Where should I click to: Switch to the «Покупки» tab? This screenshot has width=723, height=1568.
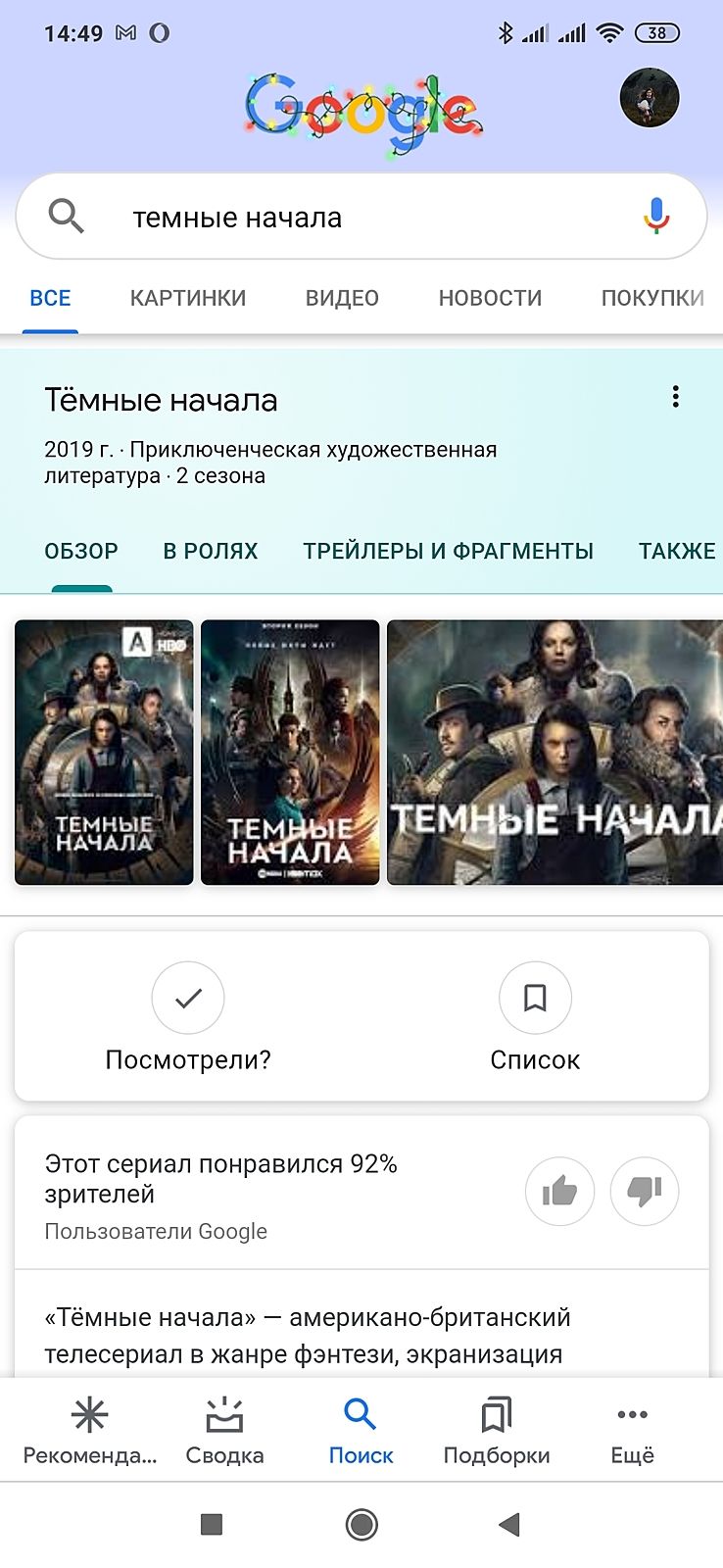point(652,298)
